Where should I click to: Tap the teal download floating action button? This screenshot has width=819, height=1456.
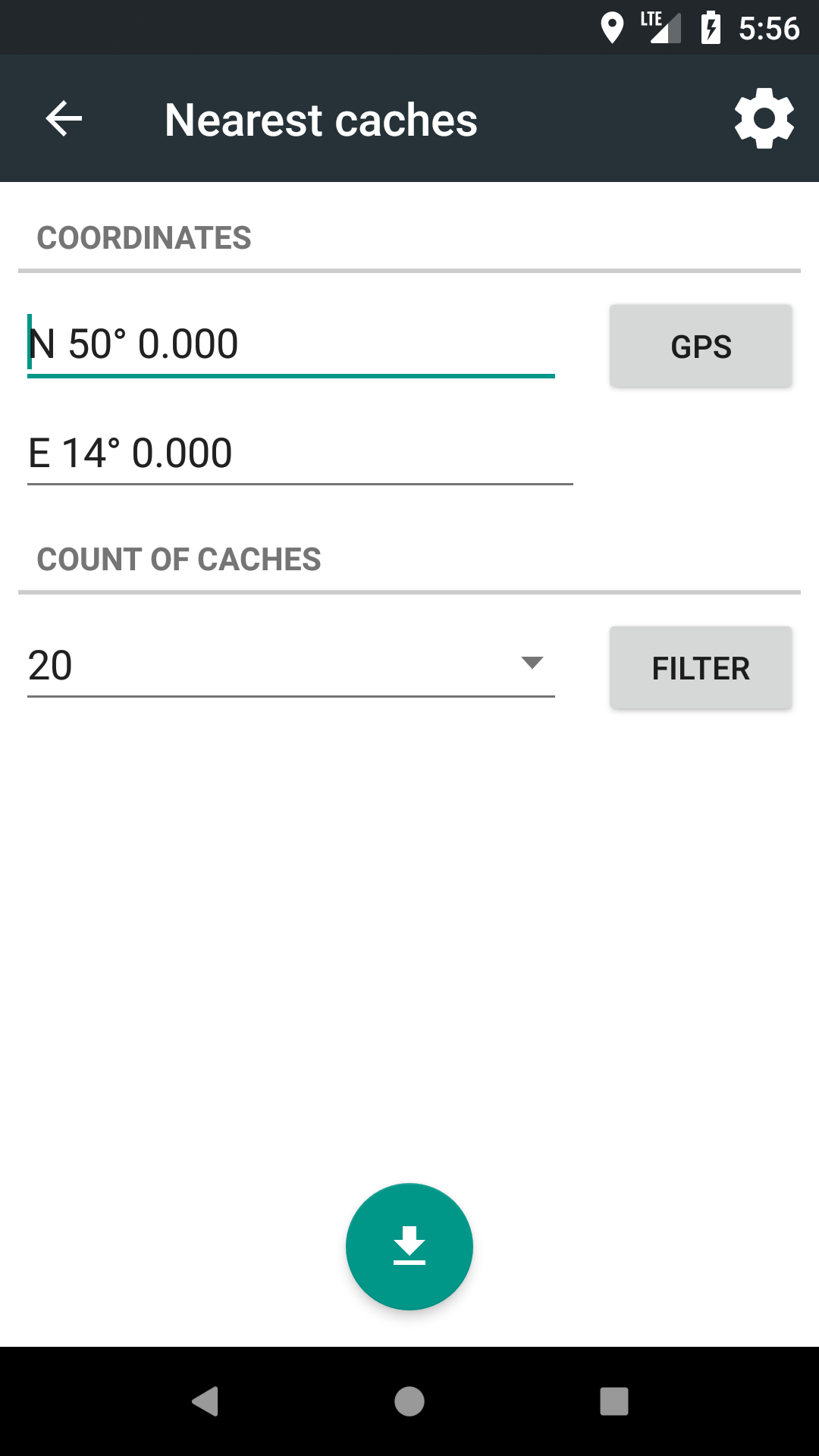pos(409,1247)
